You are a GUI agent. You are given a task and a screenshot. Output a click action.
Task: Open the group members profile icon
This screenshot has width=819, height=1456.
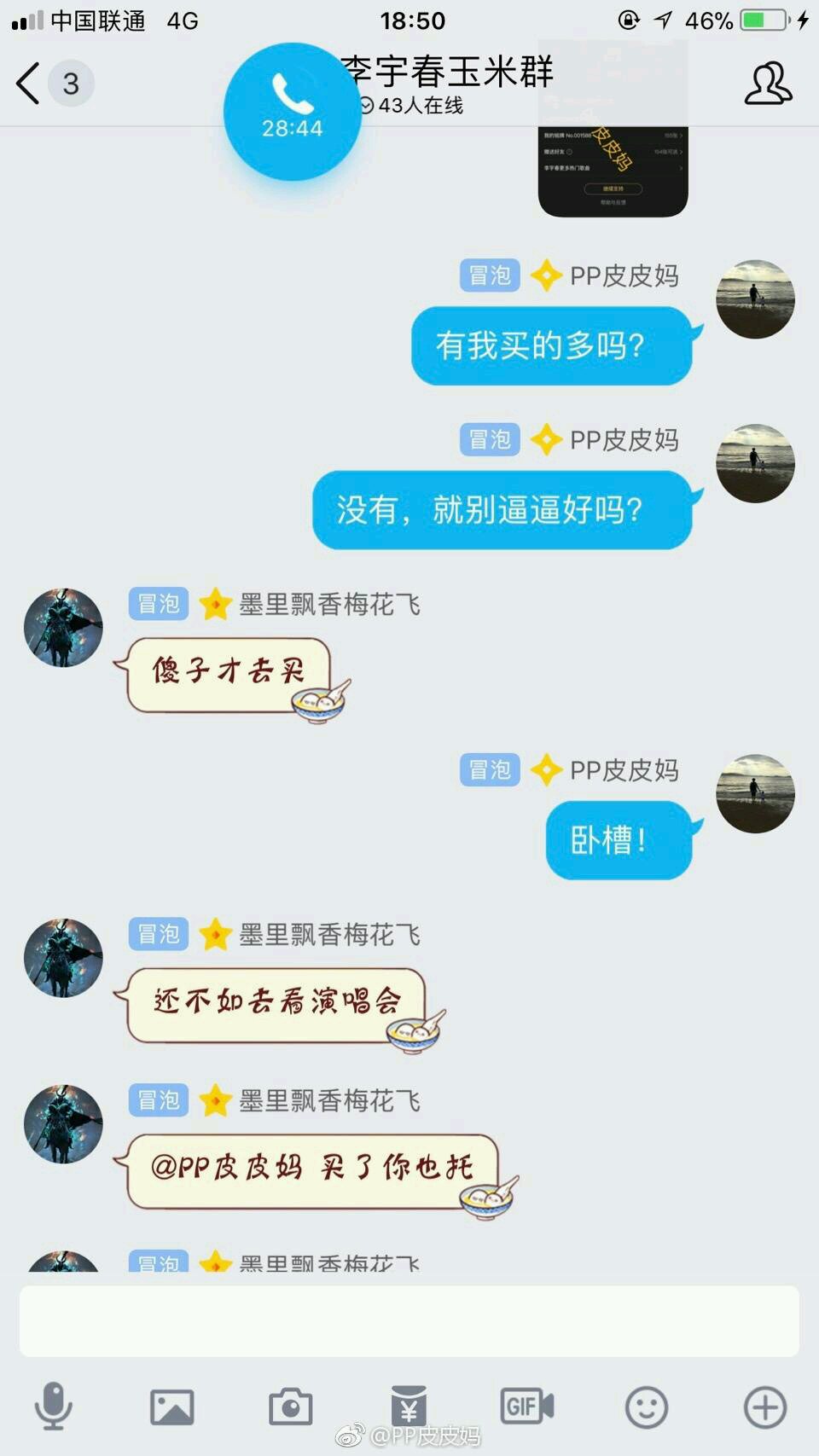pos(768,84)
